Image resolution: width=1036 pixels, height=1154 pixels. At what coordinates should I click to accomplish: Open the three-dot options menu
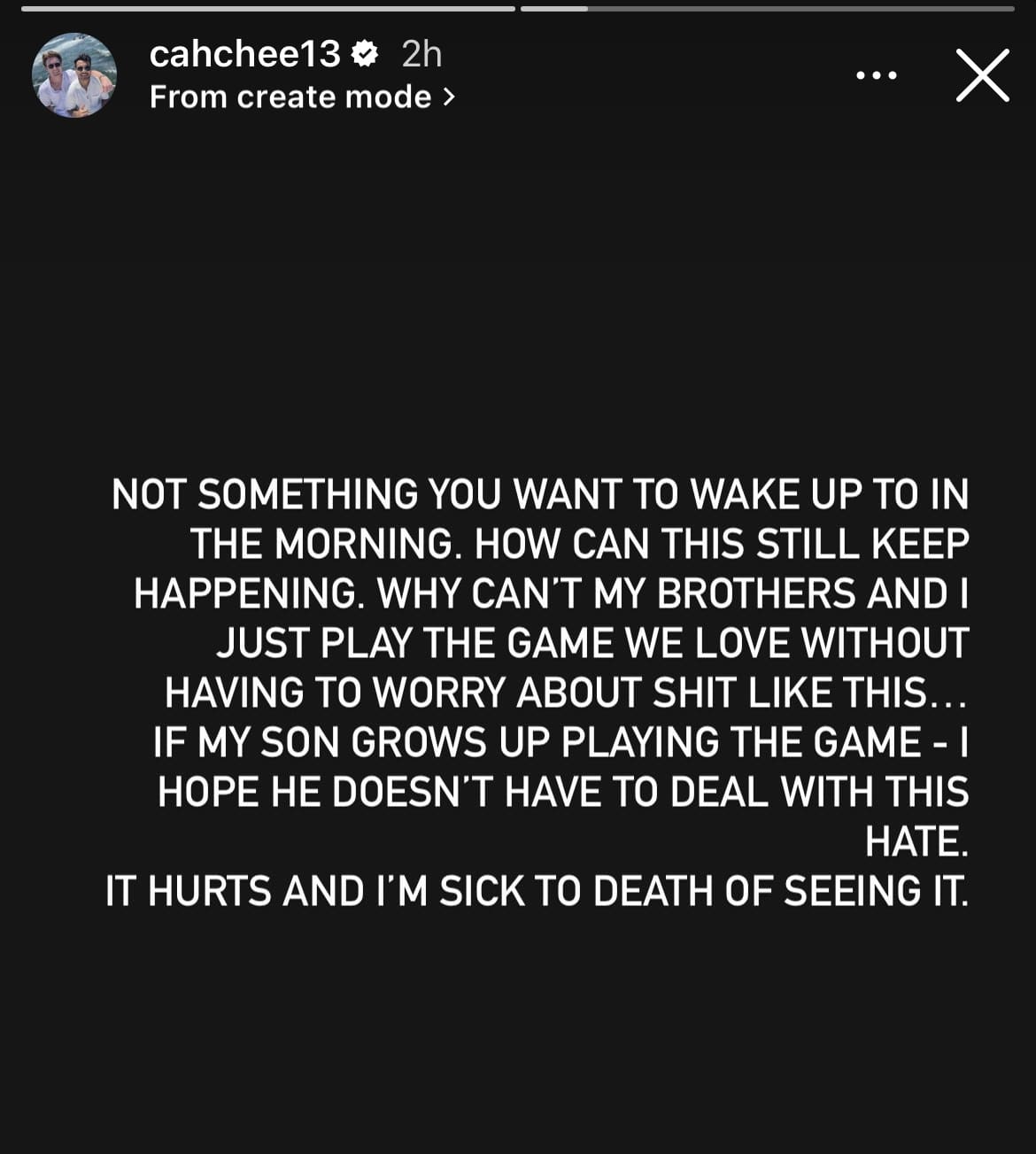(877, 75)
